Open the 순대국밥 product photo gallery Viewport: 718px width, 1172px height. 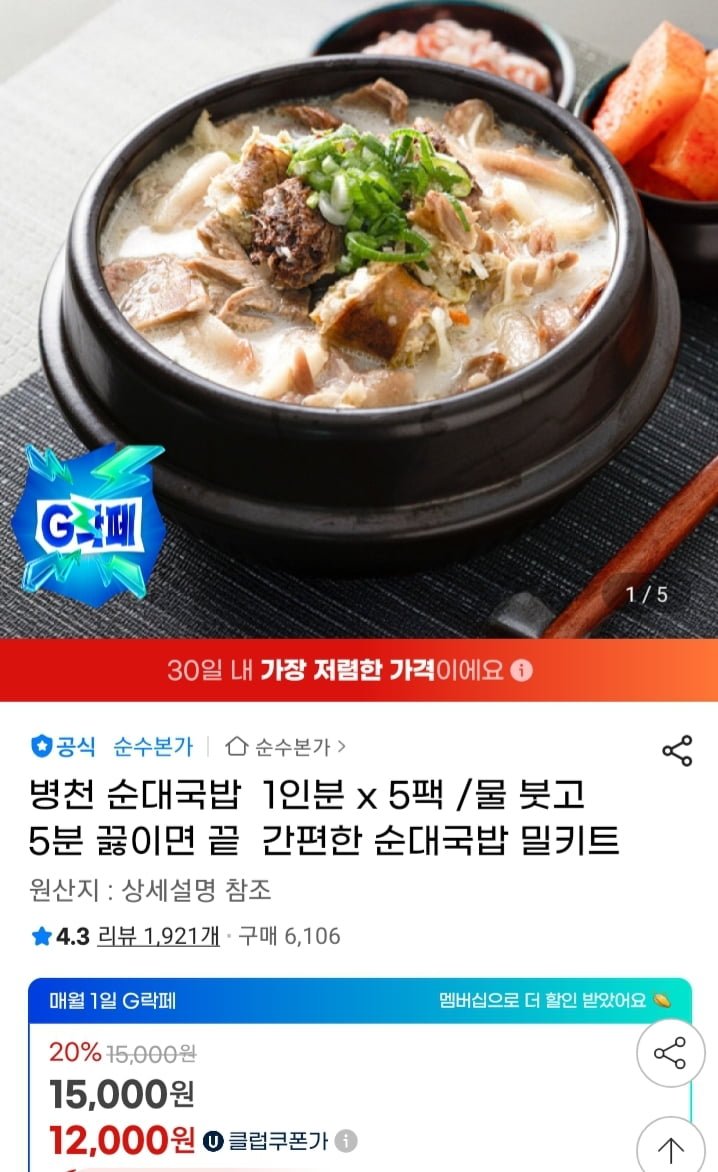point(359,319)
